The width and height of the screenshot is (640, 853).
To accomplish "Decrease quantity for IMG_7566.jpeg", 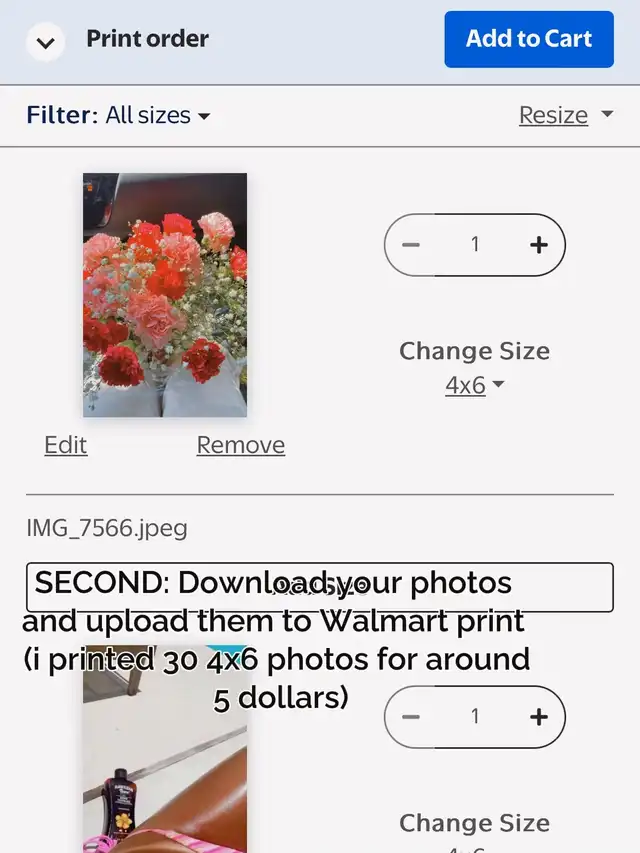I will pyautogui.click(x=411, y=717).
